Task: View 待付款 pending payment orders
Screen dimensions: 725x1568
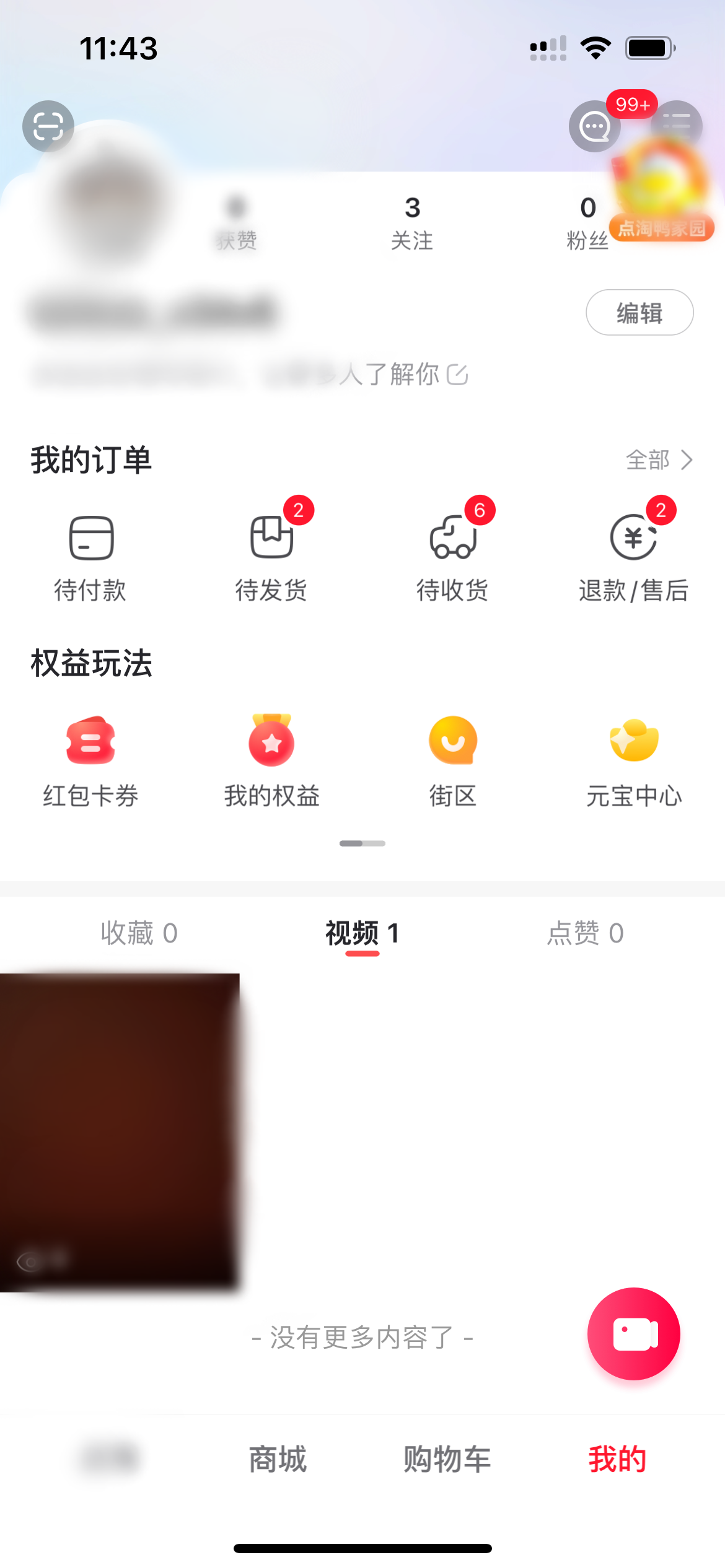Action: (x=90, y=554)
